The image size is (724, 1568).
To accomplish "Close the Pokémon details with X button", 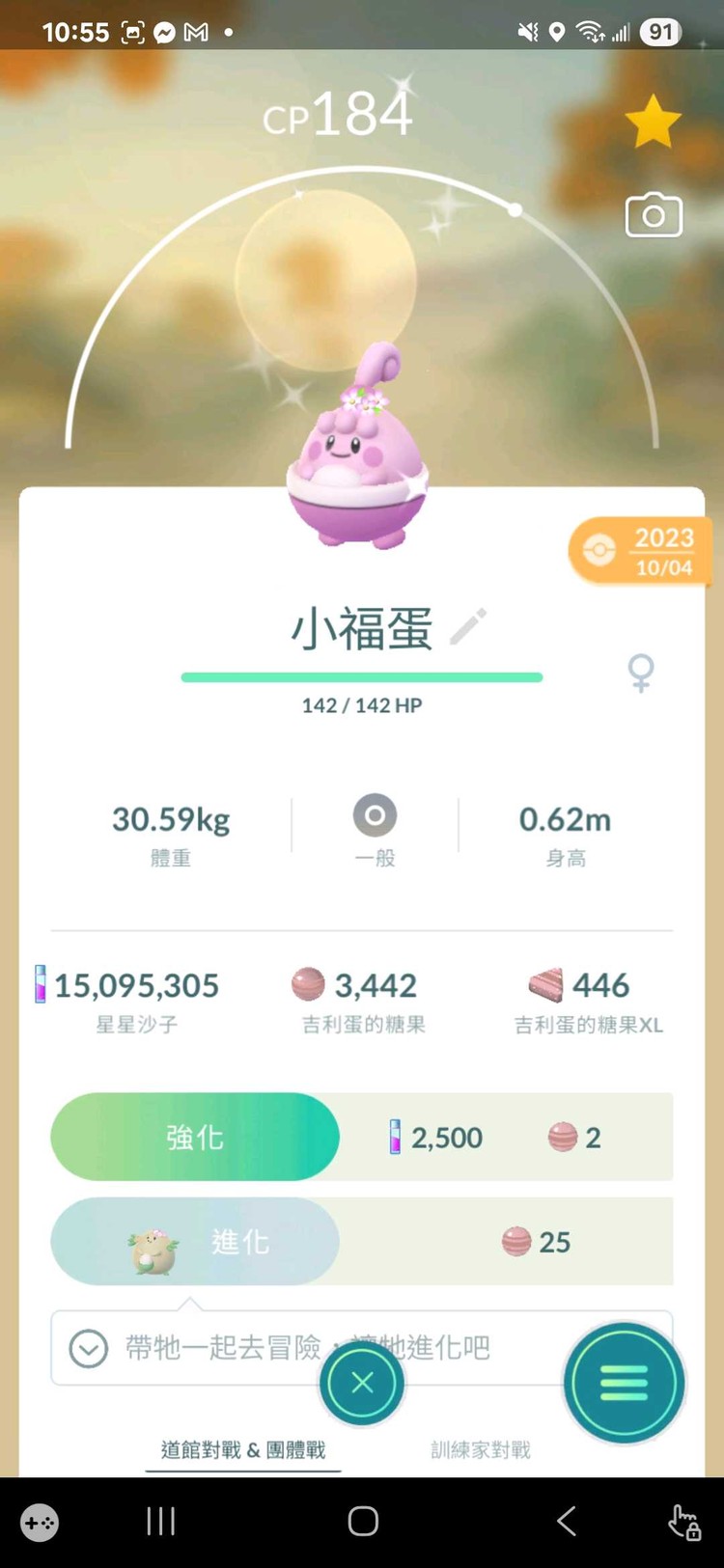I will pyautogui.click(x=362, y=1383).
